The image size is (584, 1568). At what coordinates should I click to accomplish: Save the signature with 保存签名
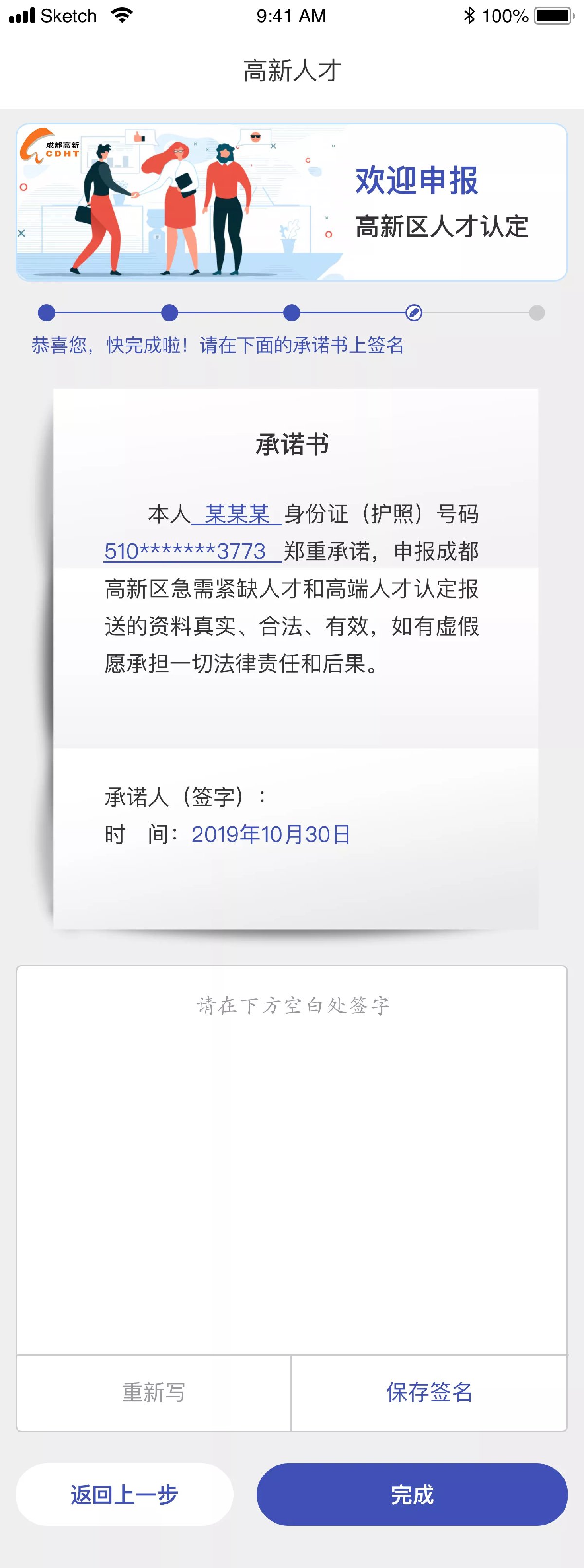[429, 1393]
